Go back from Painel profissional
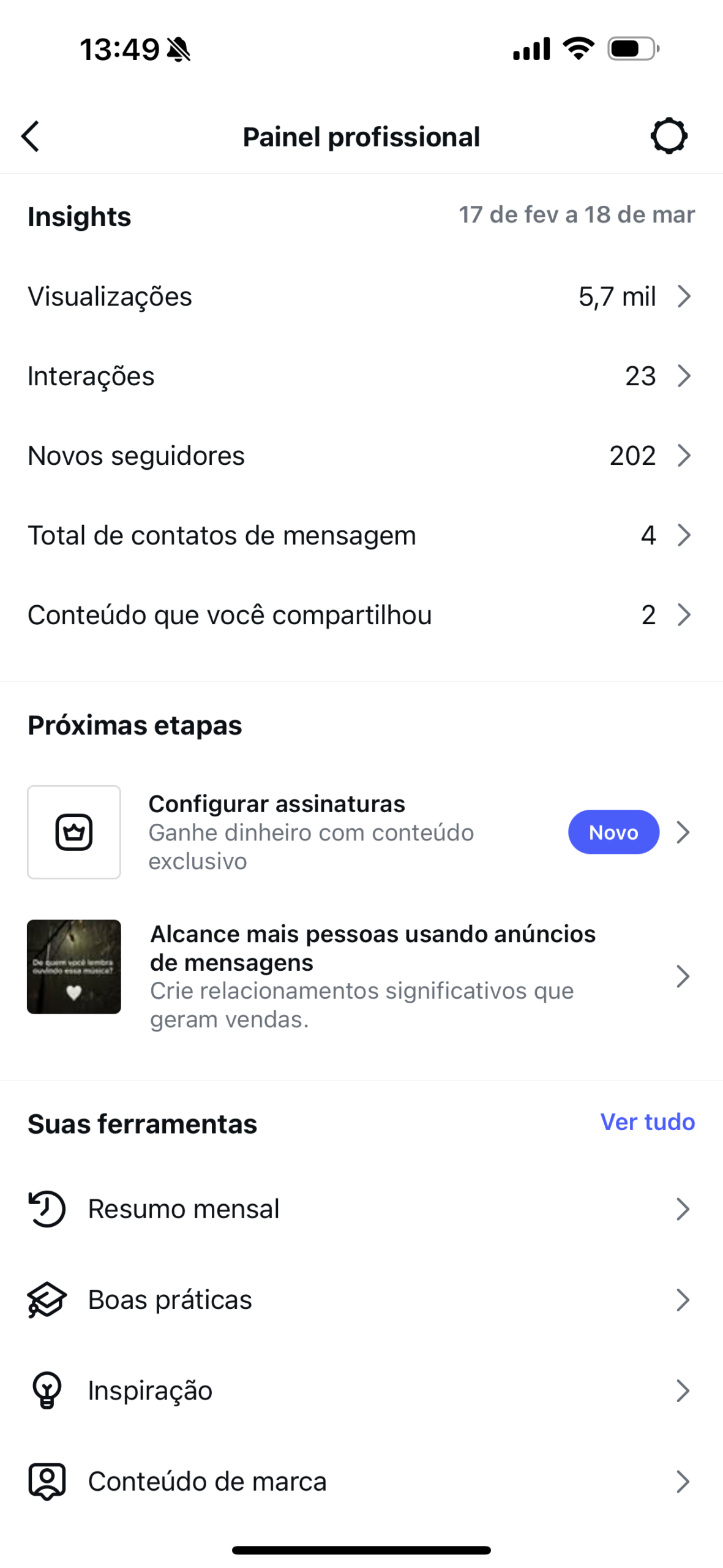Viewport: 723px width, 1568px height. tap(31, 136)
